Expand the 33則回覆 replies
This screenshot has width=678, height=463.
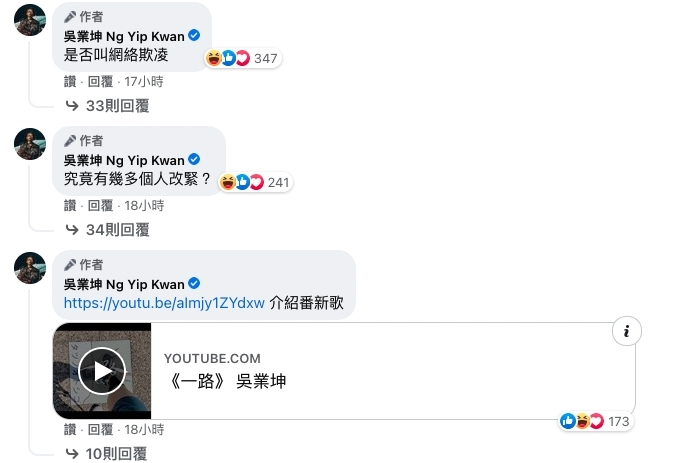point(108,105)
